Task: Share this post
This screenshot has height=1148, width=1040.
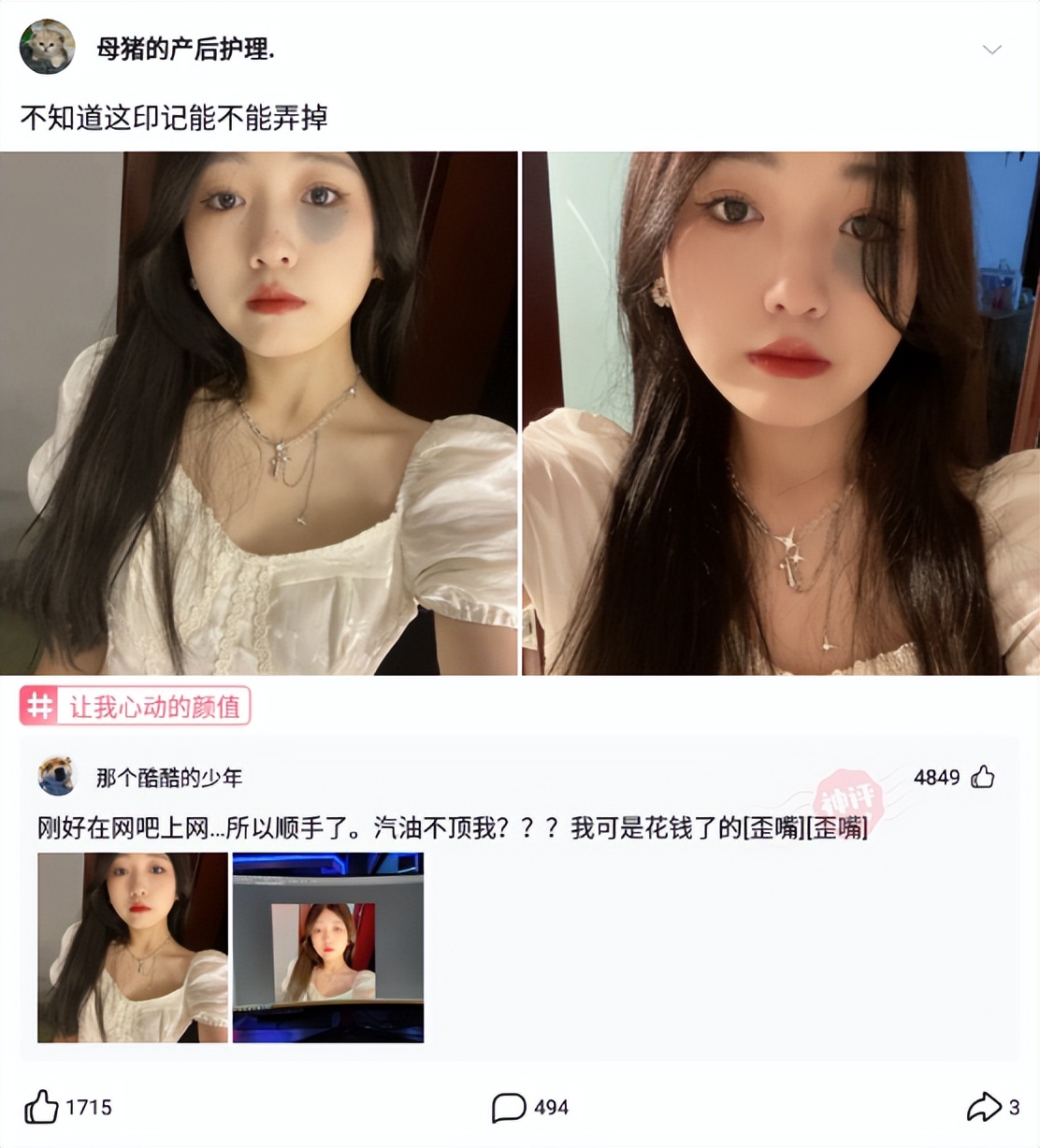Action: [x=983, y=1107]
